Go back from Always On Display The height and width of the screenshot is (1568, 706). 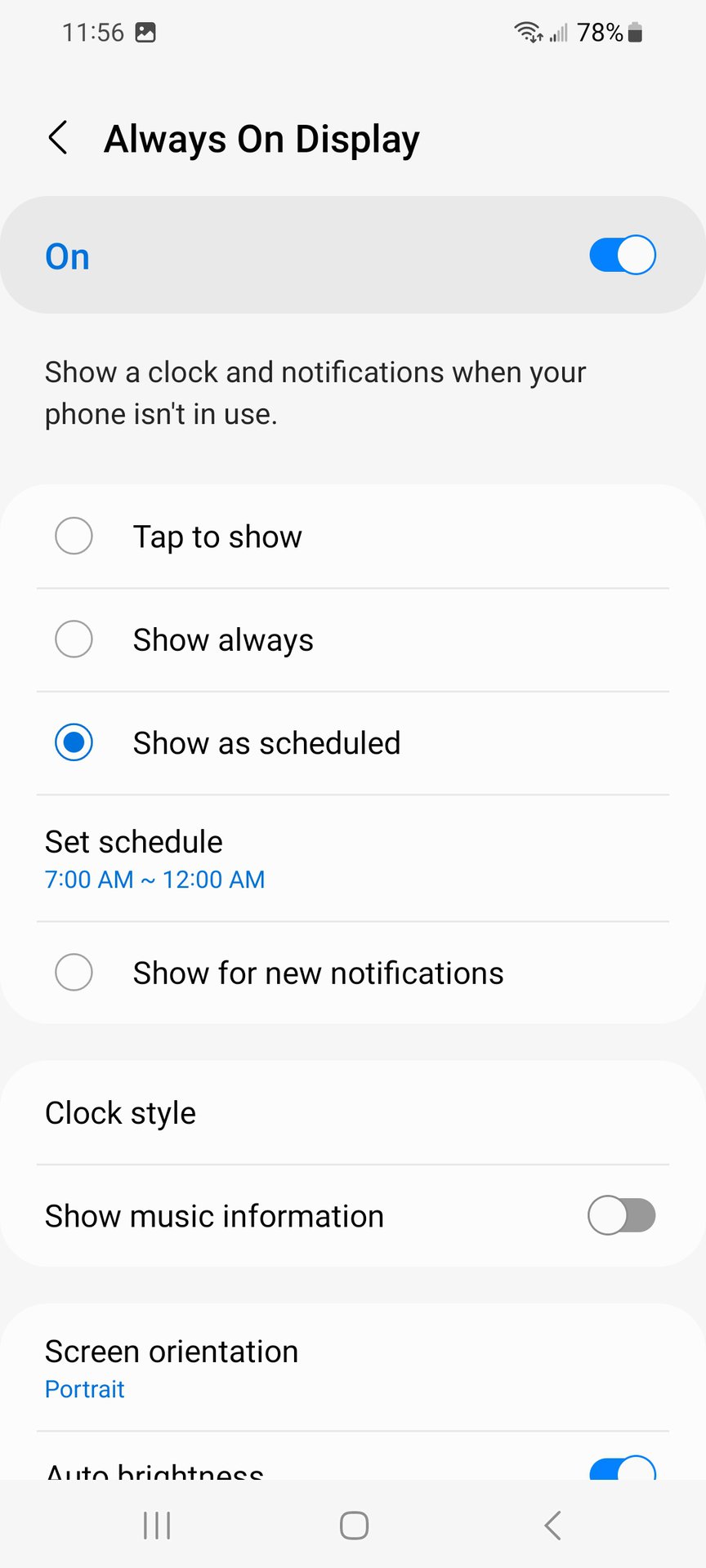(58, 138)
